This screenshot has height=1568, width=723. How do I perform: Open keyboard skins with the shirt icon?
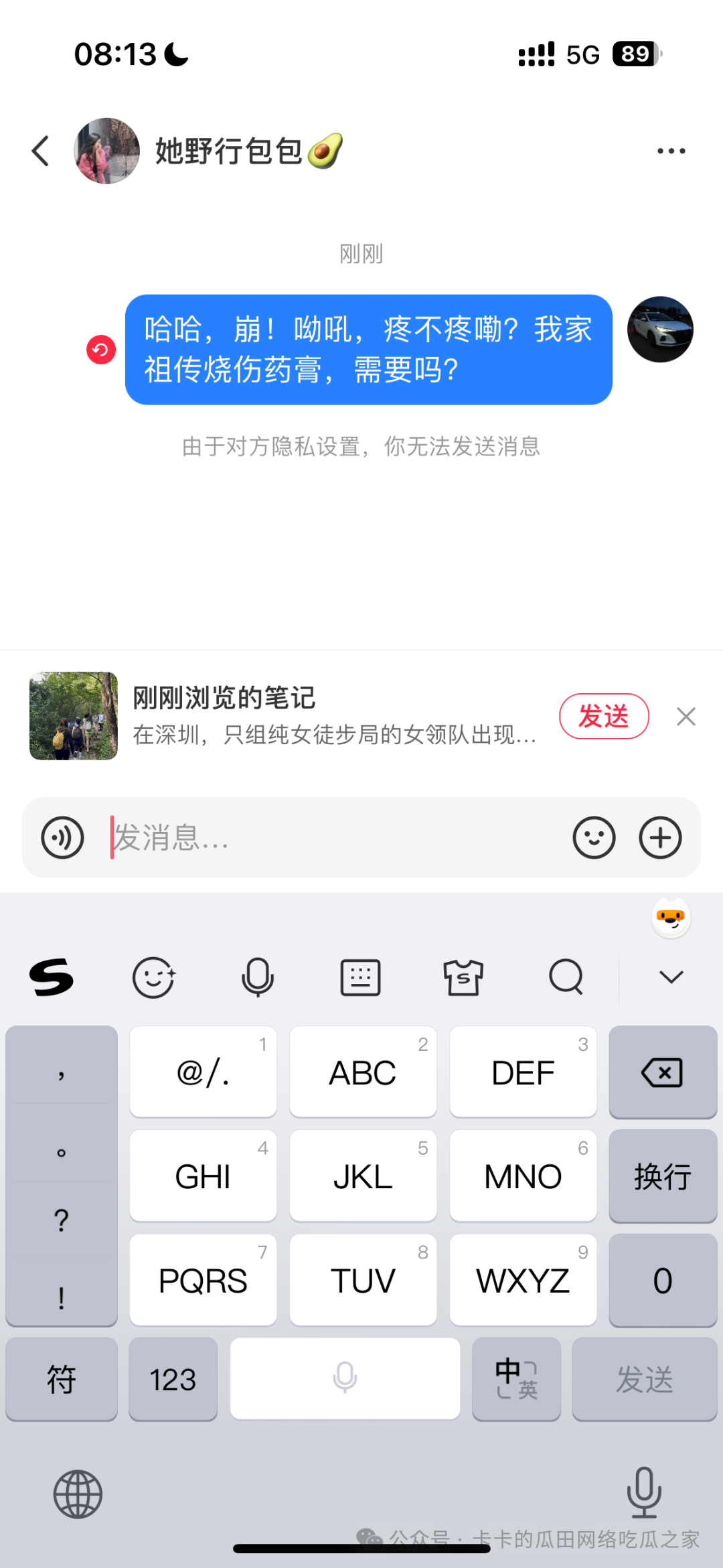[463, 977]
